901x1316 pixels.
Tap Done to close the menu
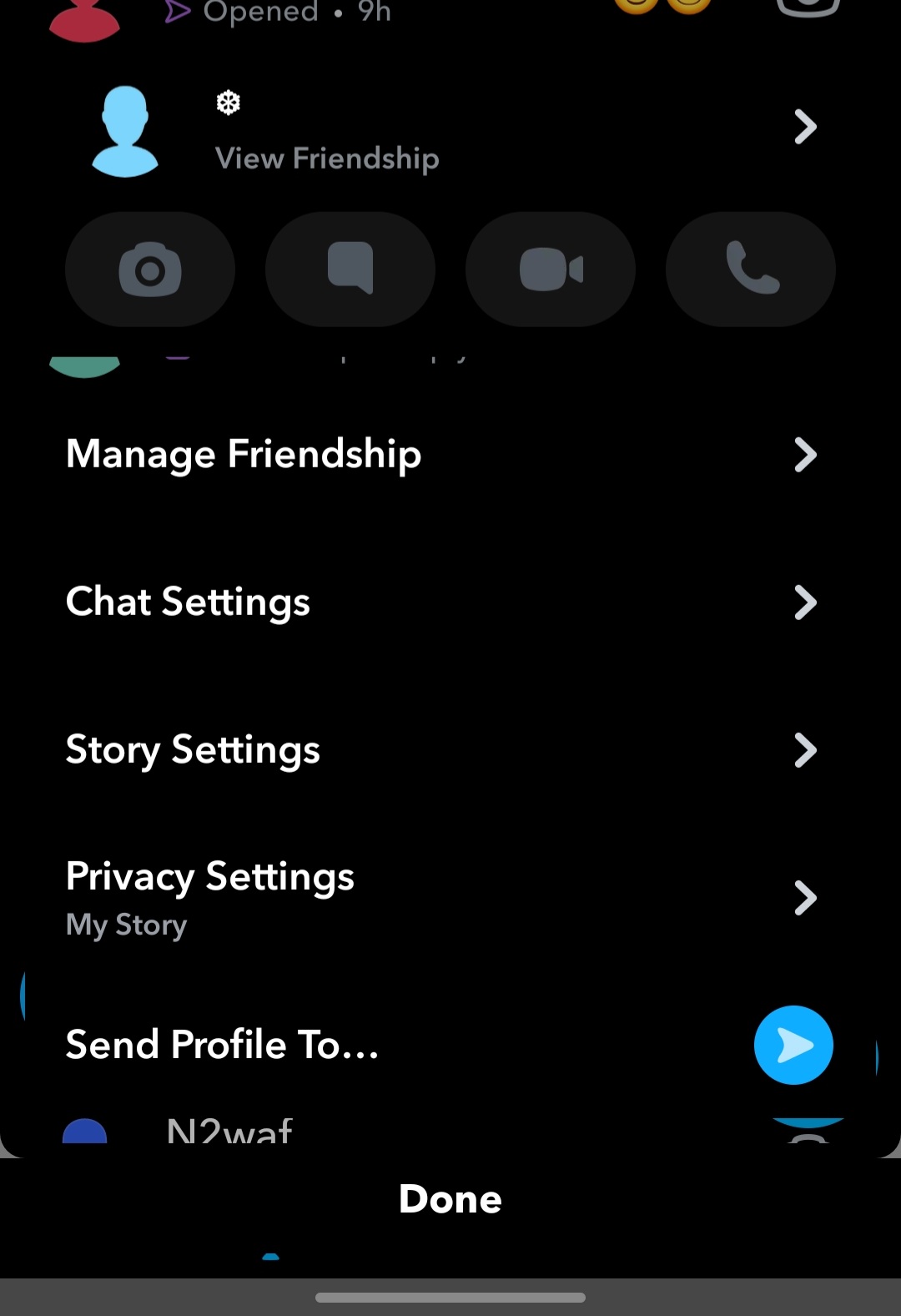tap(450, 1200)
